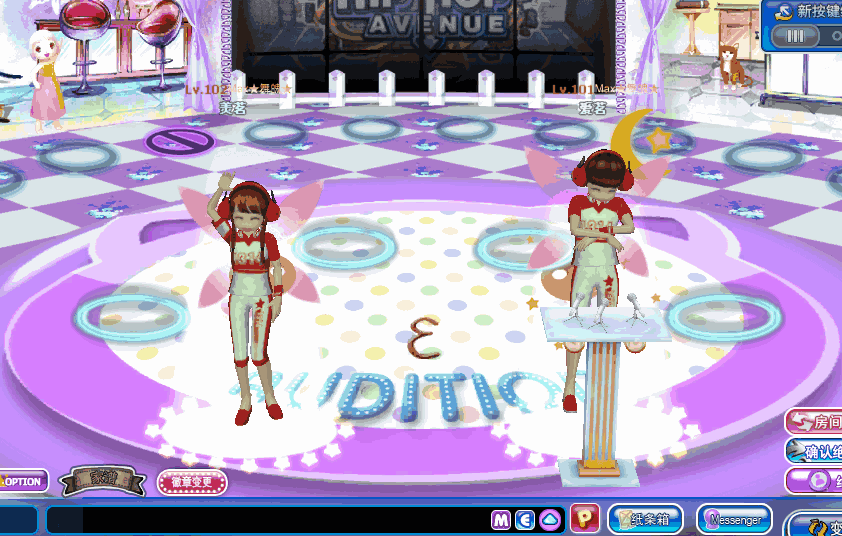Open the OPTION settings button
This screenshot has width=842, height=536.
click(x=22, y=481)
